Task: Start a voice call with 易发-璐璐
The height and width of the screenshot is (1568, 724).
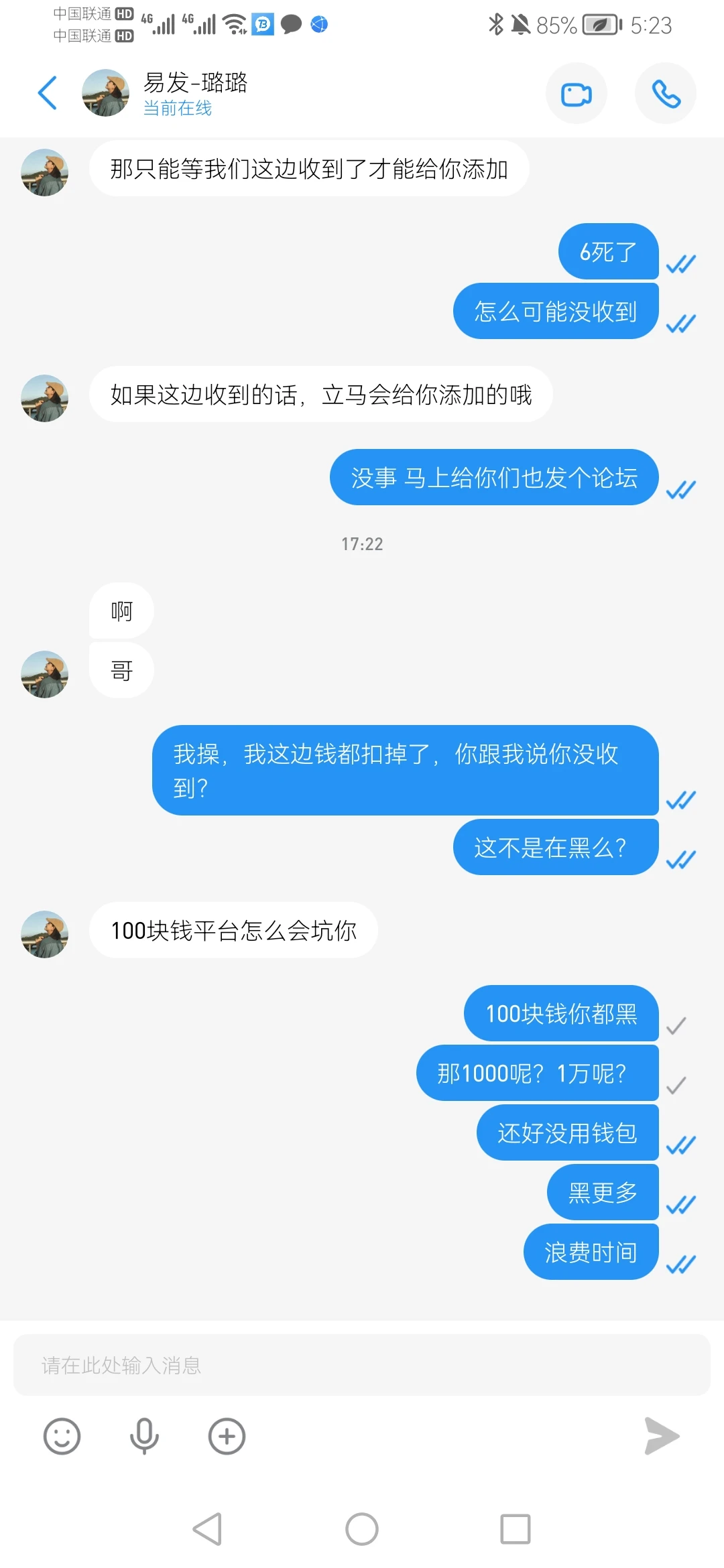Action: click(x=665, y=94)
